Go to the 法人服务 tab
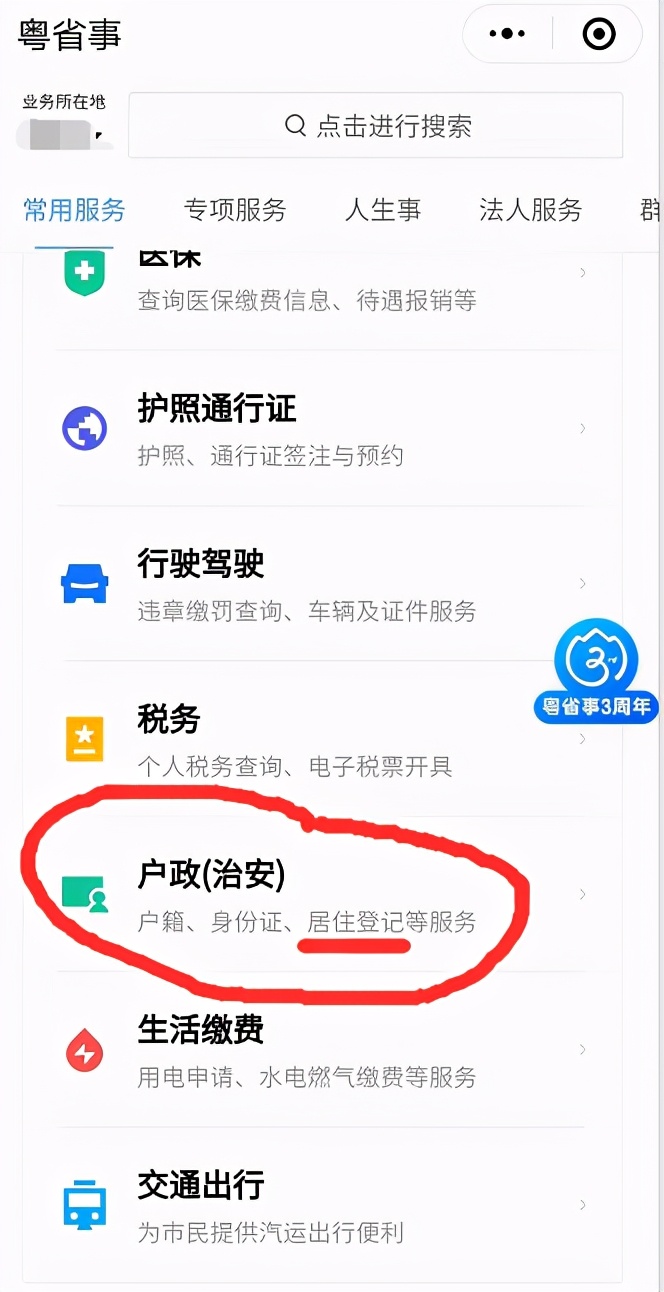Image resolution: width=664 pixels, height=1292 pixels. coord(530,210)
